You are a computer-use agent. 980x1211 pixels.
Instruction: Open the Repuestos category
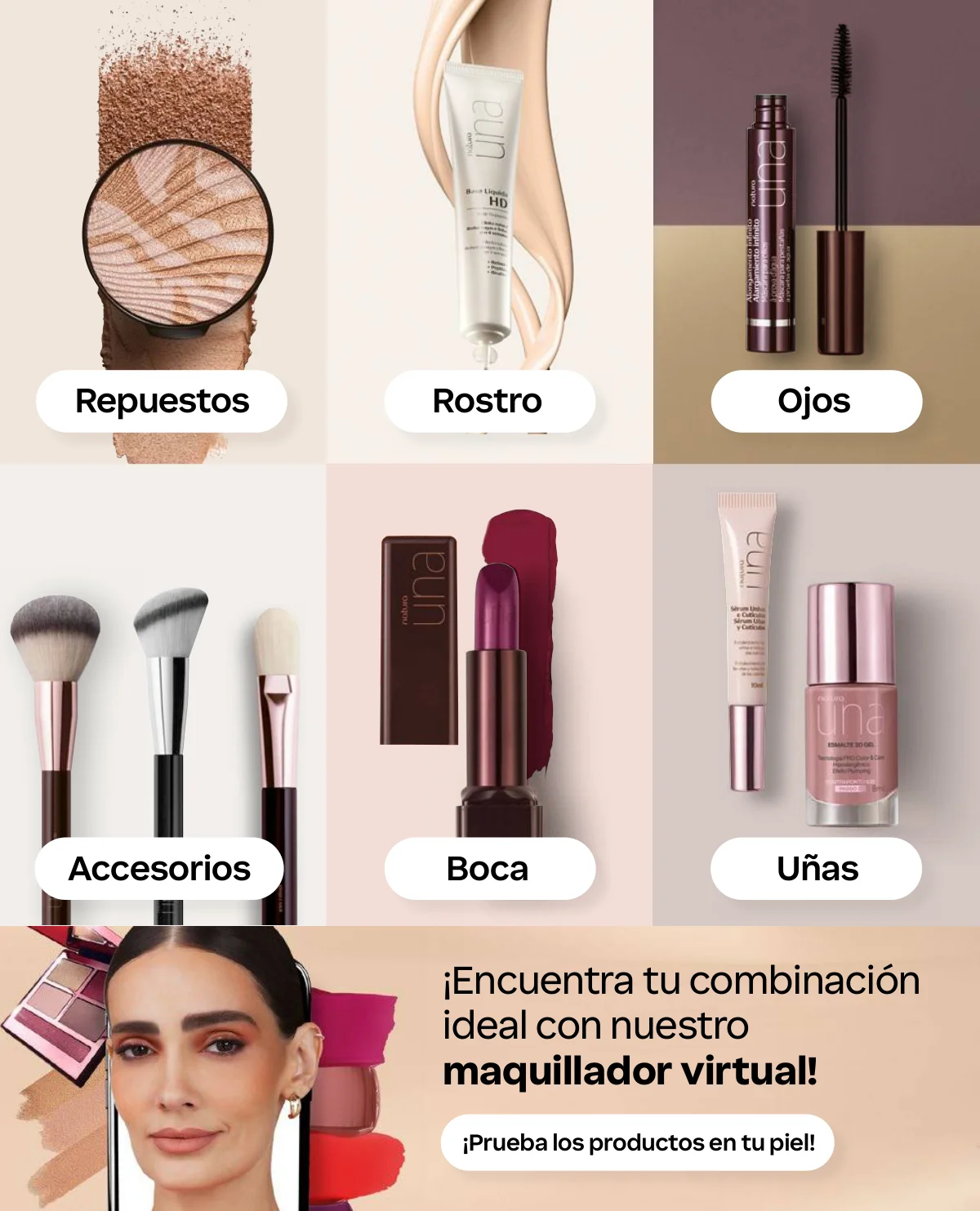162,401
